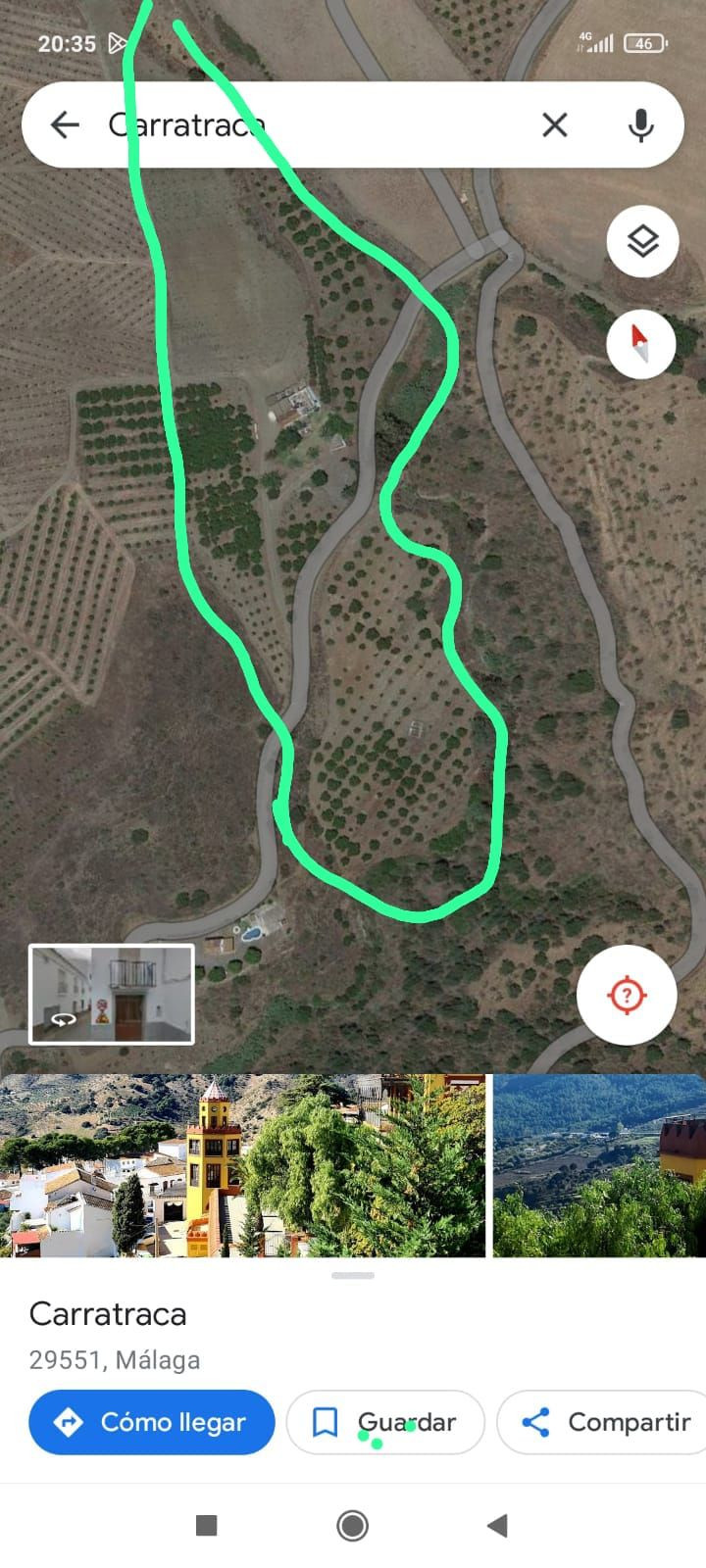The height and width of the screenshot is (1568, 706).
Task: Save Carratraca with Guardar
Action: tap(385, 1422)
